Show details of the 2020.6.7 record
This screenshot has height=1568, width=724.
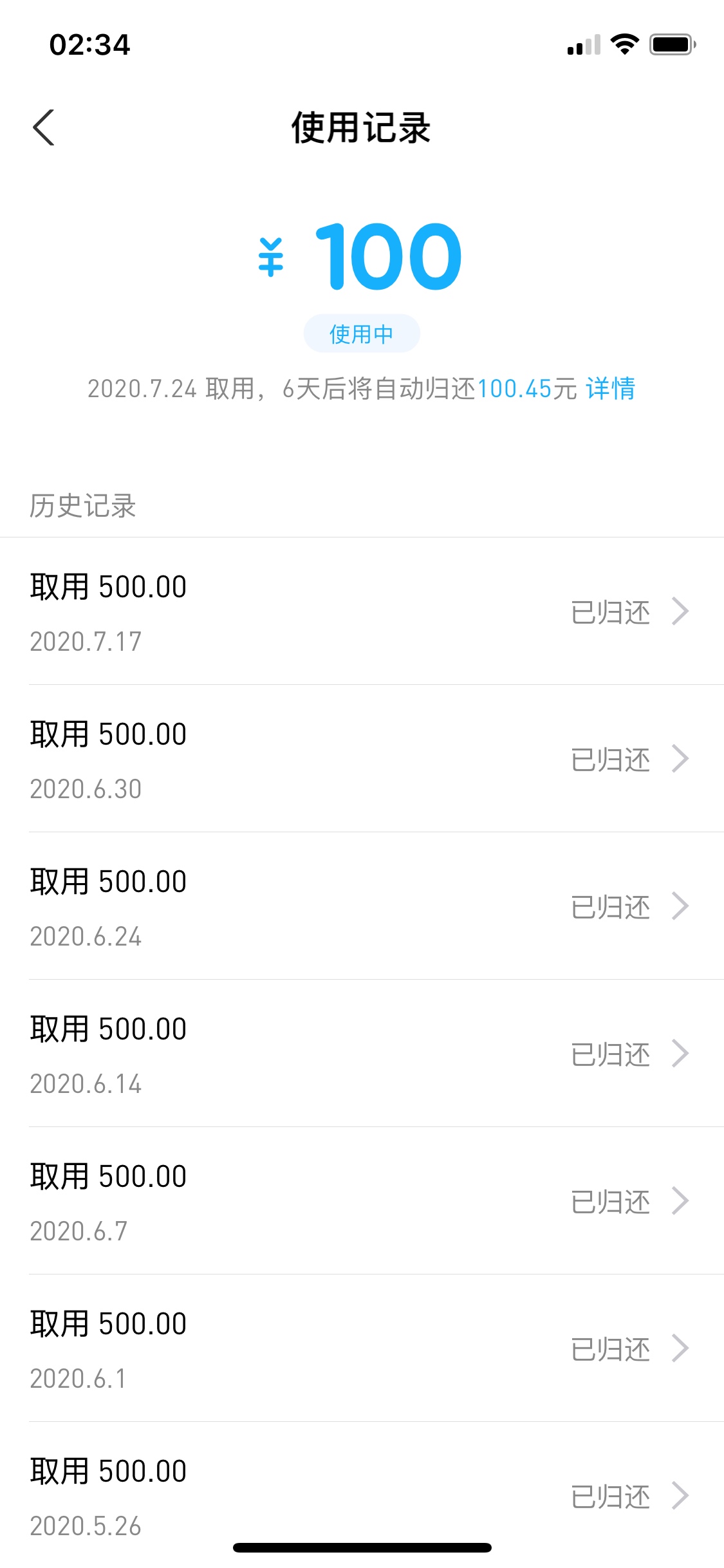point(362,1201)
